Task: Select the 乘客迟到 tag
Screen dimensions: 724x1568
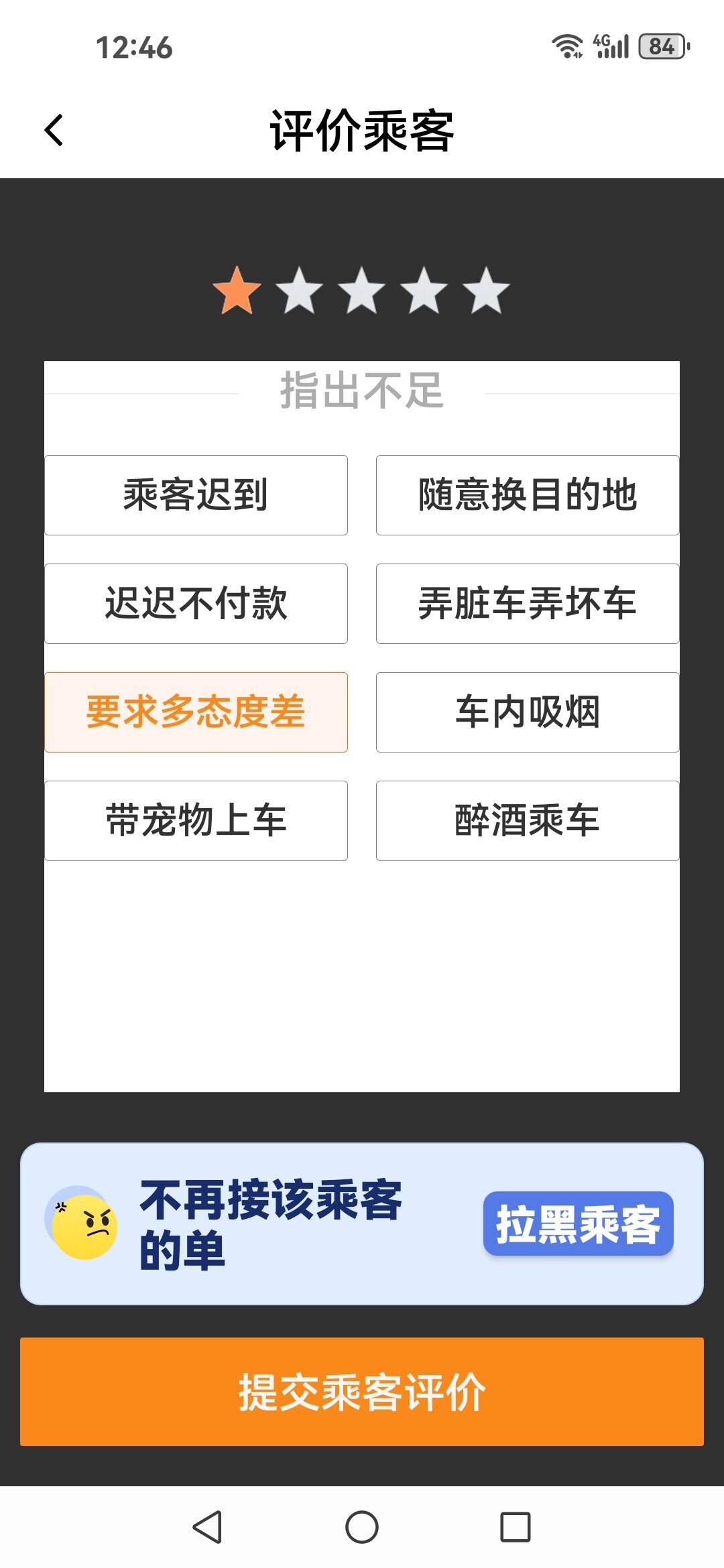Action: 196,495
